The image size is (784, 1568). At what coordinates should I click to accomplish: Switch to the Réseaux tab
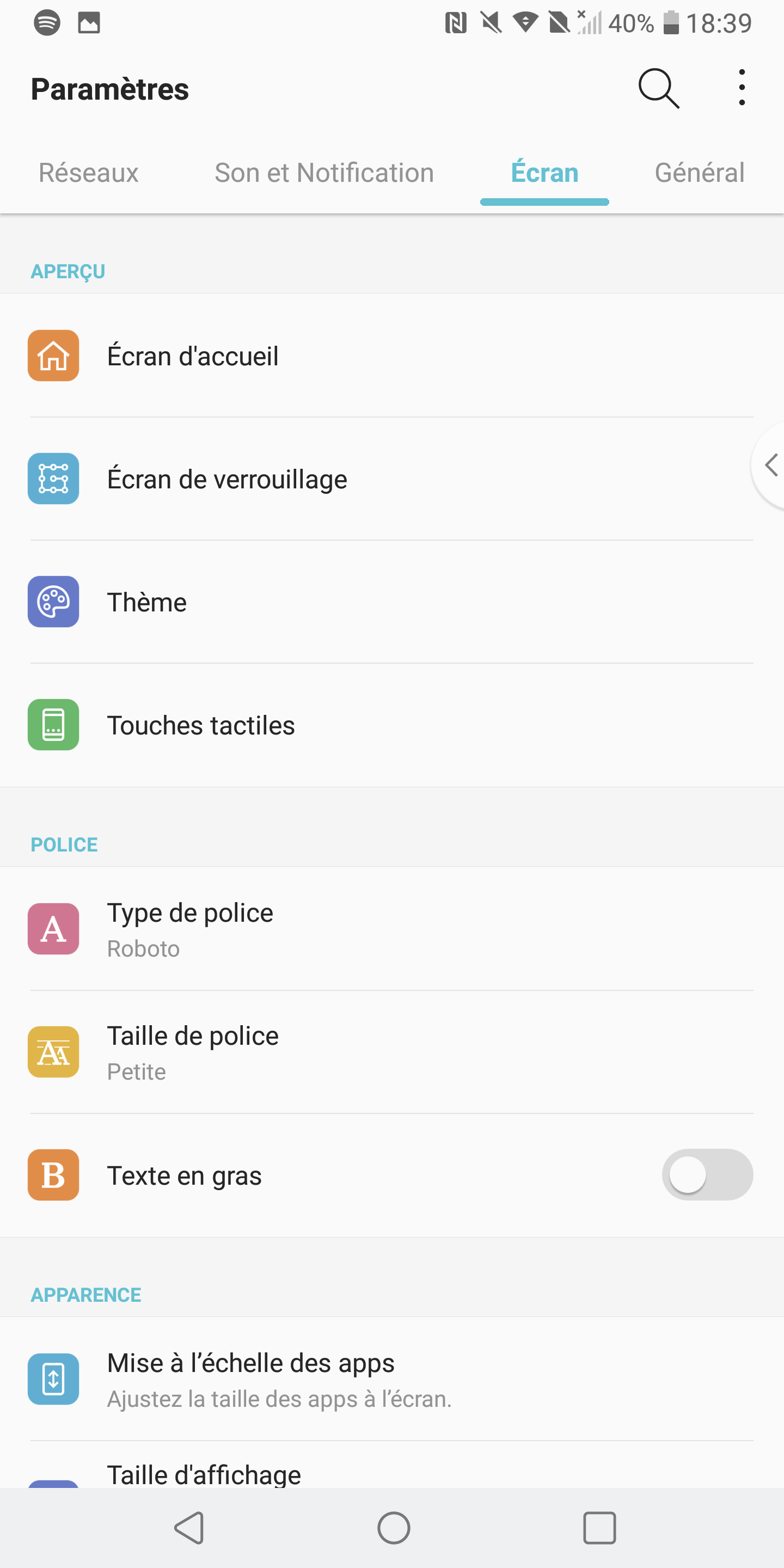click(89, 173)
